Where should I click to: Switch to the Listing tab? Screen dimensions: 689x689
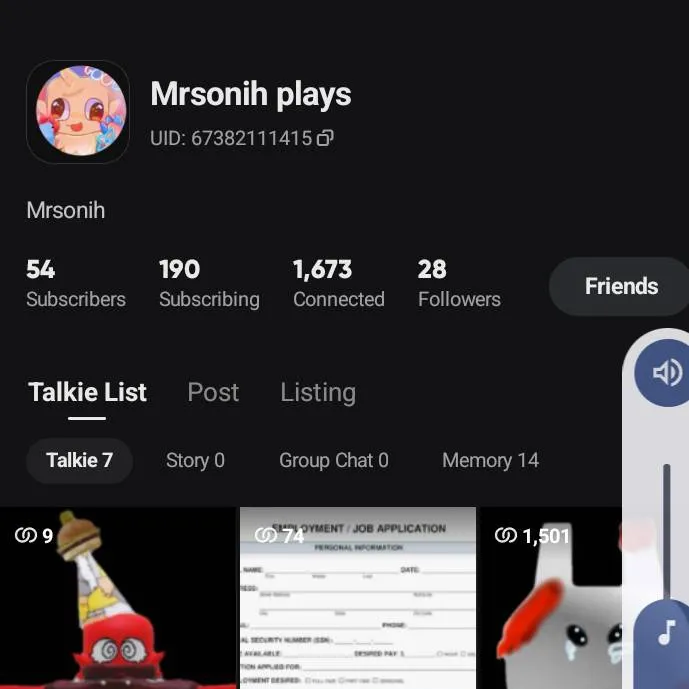point(317,392)
